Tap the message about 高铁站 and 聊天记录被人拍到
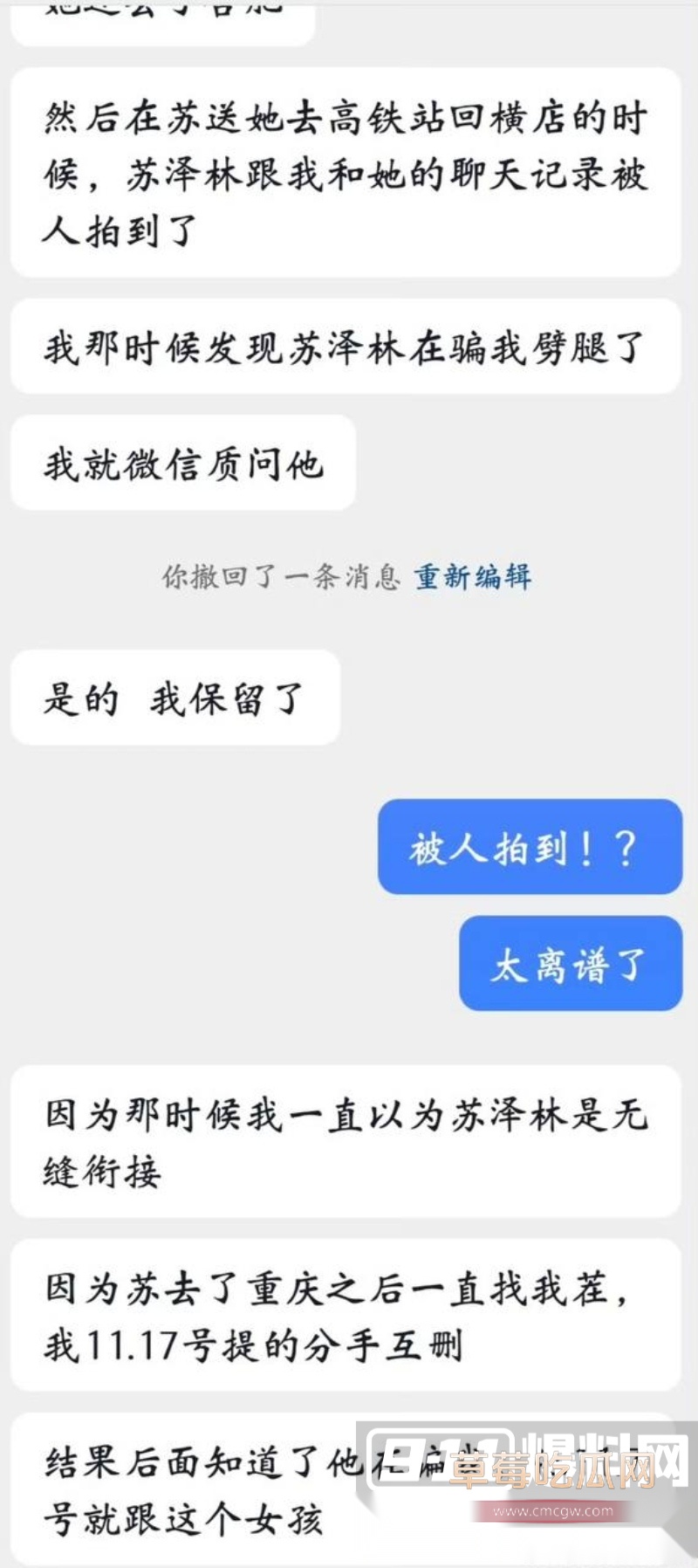 tap(345, 172)
